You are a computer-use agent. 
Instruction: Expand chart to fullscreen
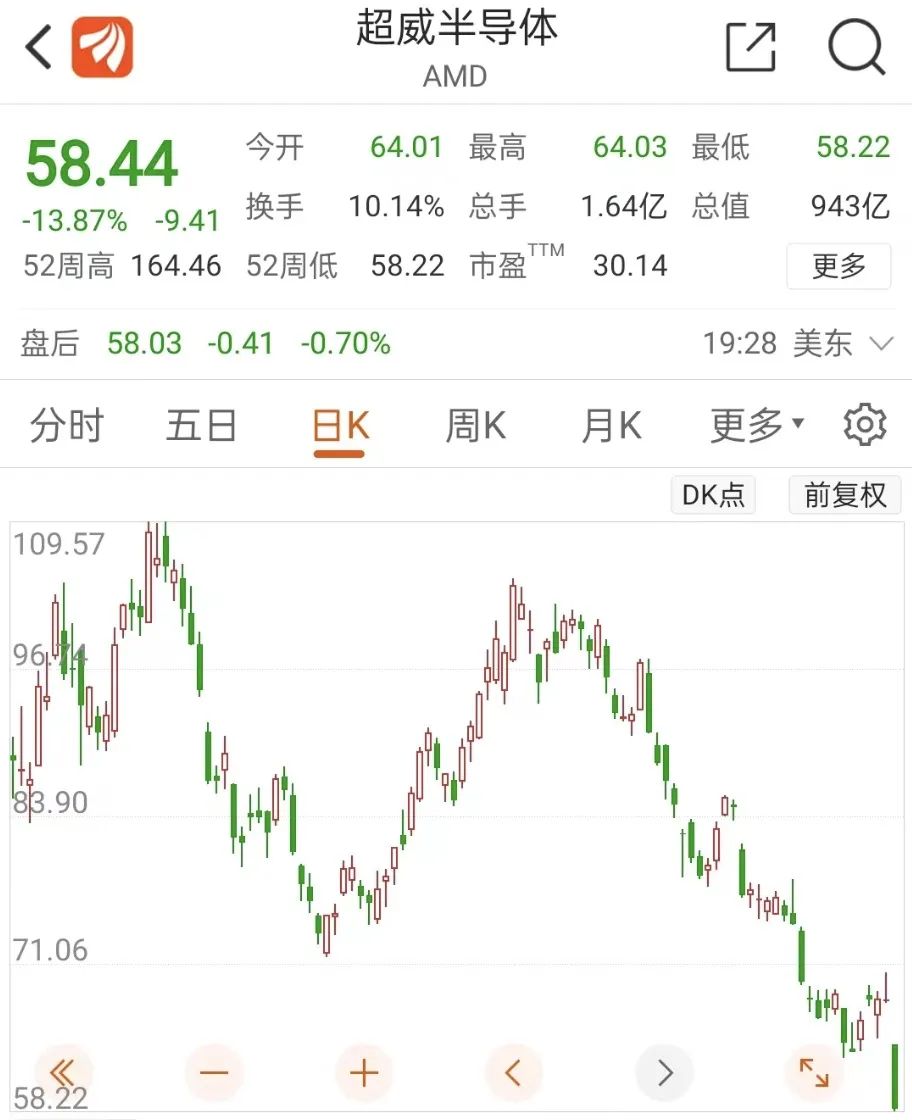pos(814,1074)
